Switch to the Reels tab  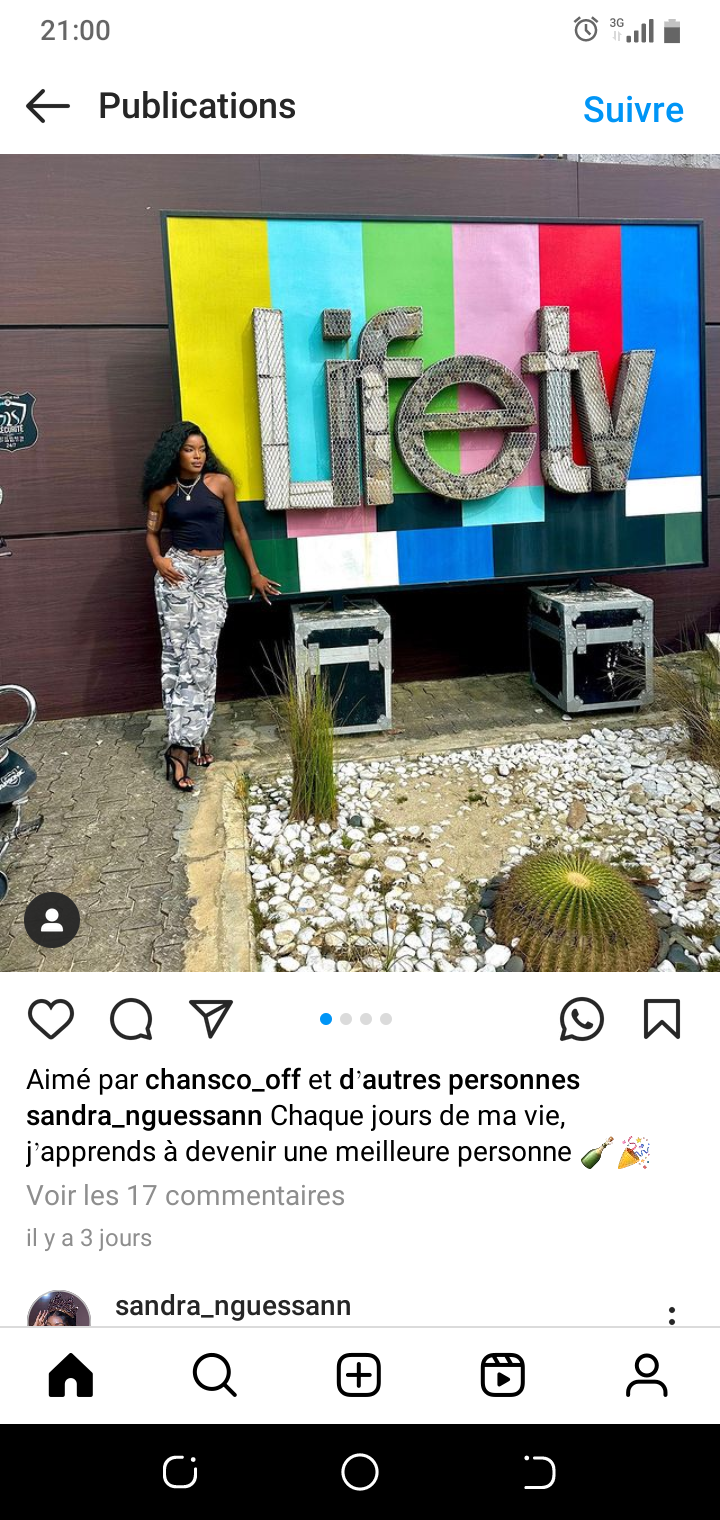tap(502, 1376)
